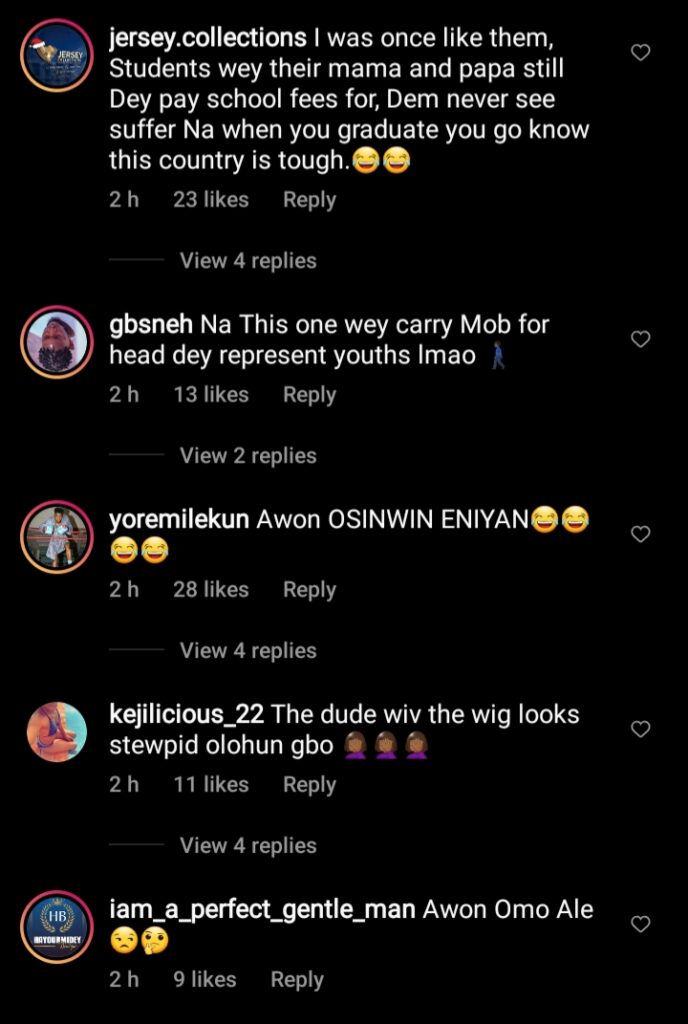The width and height of the screenshot is (688, 1024).
Task: Like the comment by jersey.collections
Action: (641, 52)
